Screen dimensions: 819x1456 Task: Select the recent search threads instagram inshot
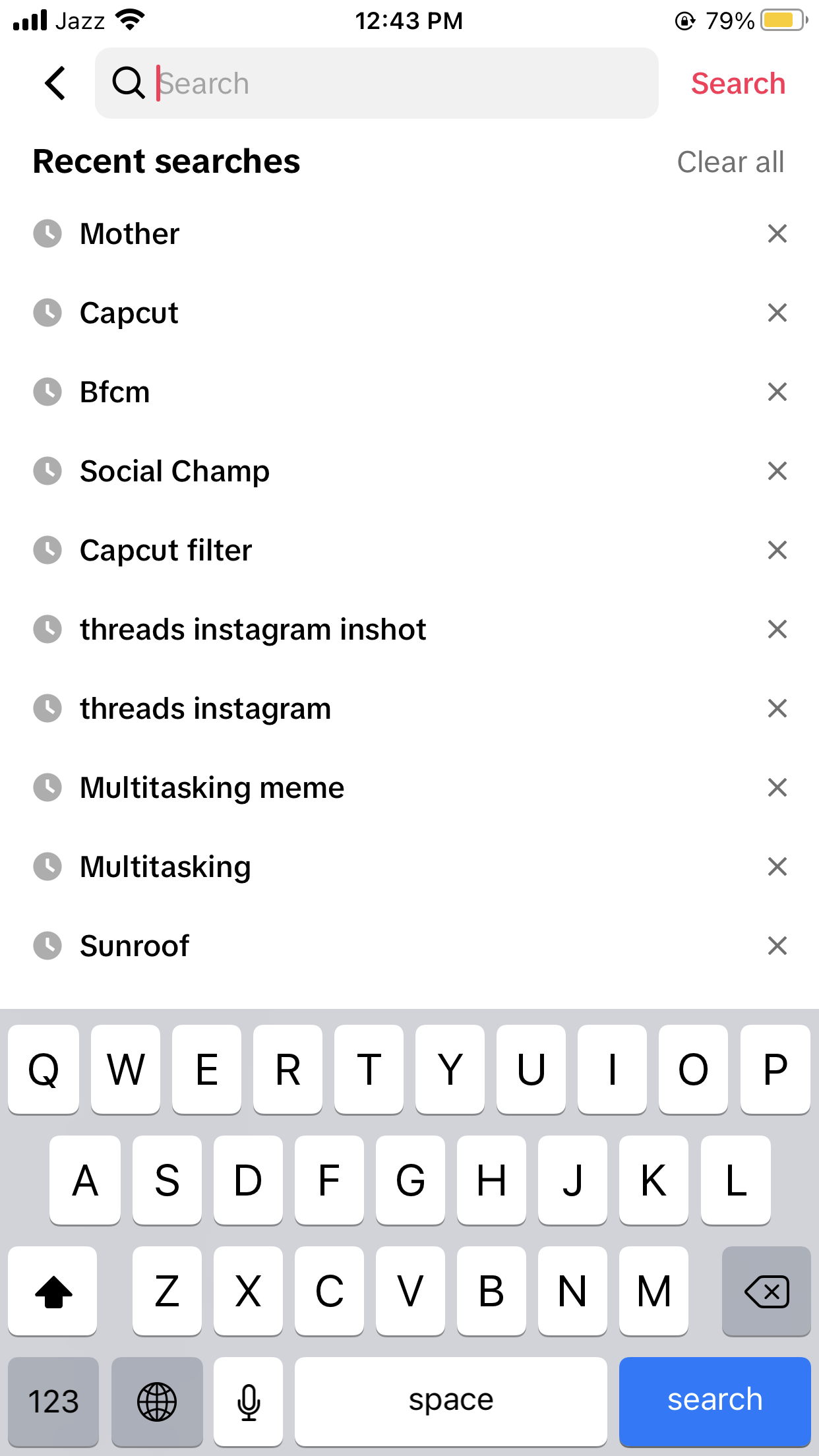tap(253, 629)
